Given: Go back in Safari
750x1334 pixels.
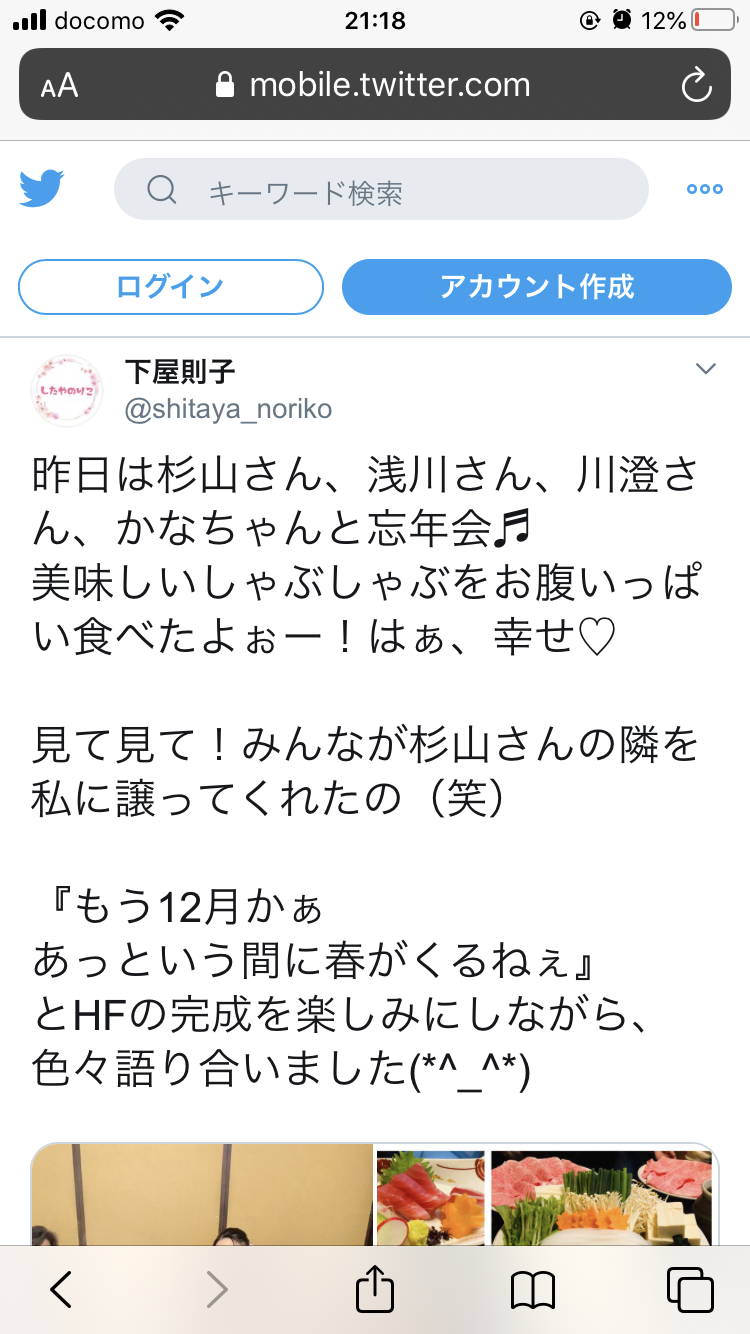Looking at the screenshot, I should pyautogui.click(x=61, y=1290).
